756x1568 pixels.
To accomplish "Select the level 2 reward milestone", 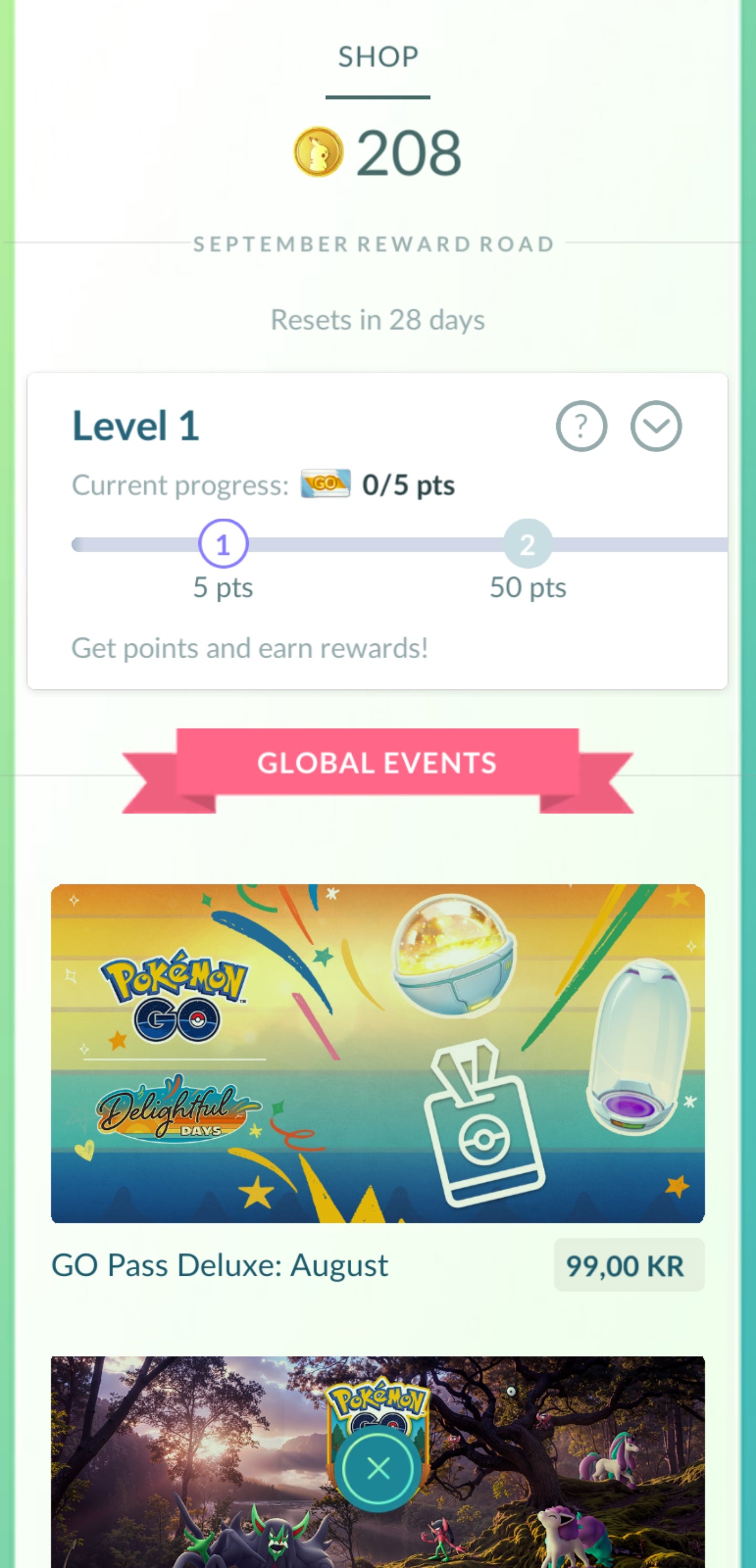I will pyautogui.click(x=528, y=544).
